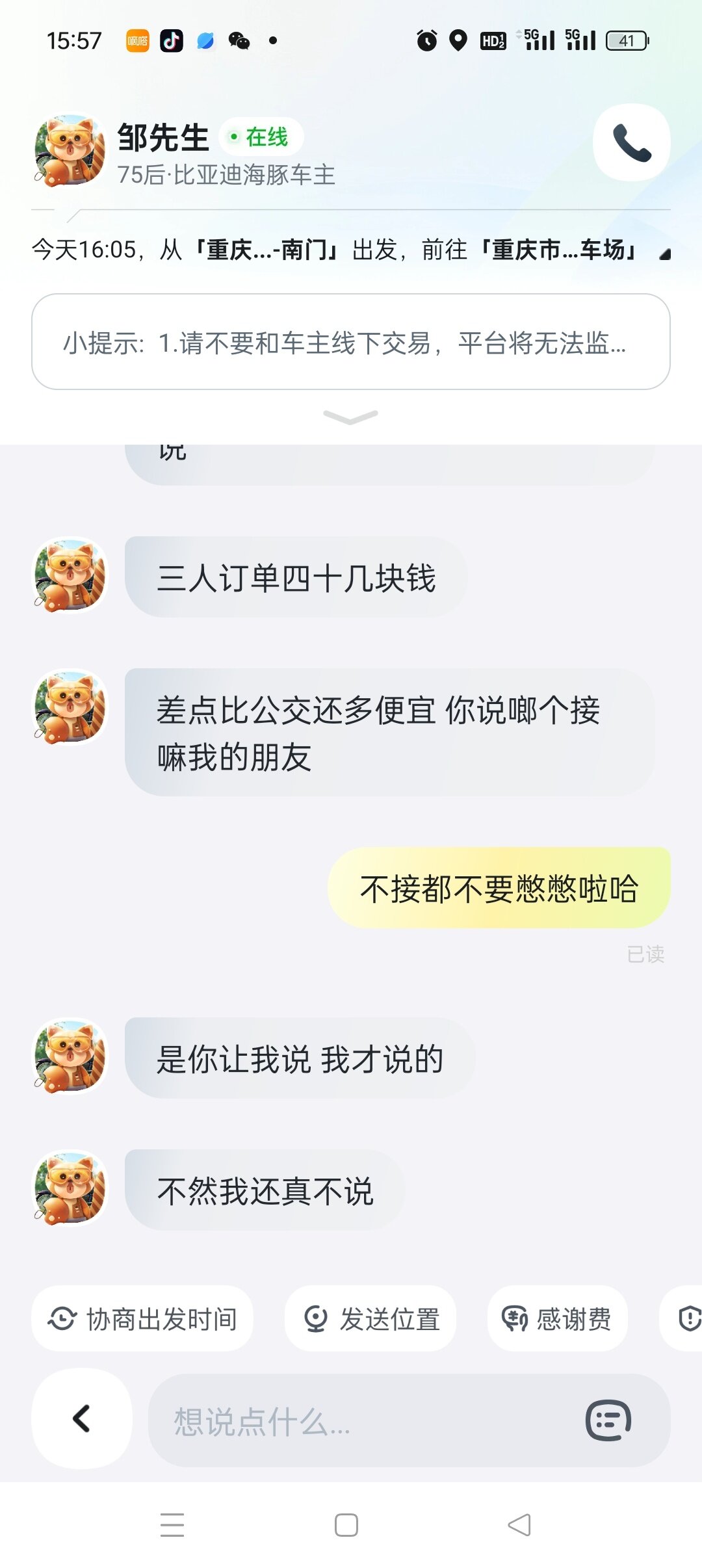
Task: Open 邹先生's profile avatar in header
Action: [x=70, y=150]
